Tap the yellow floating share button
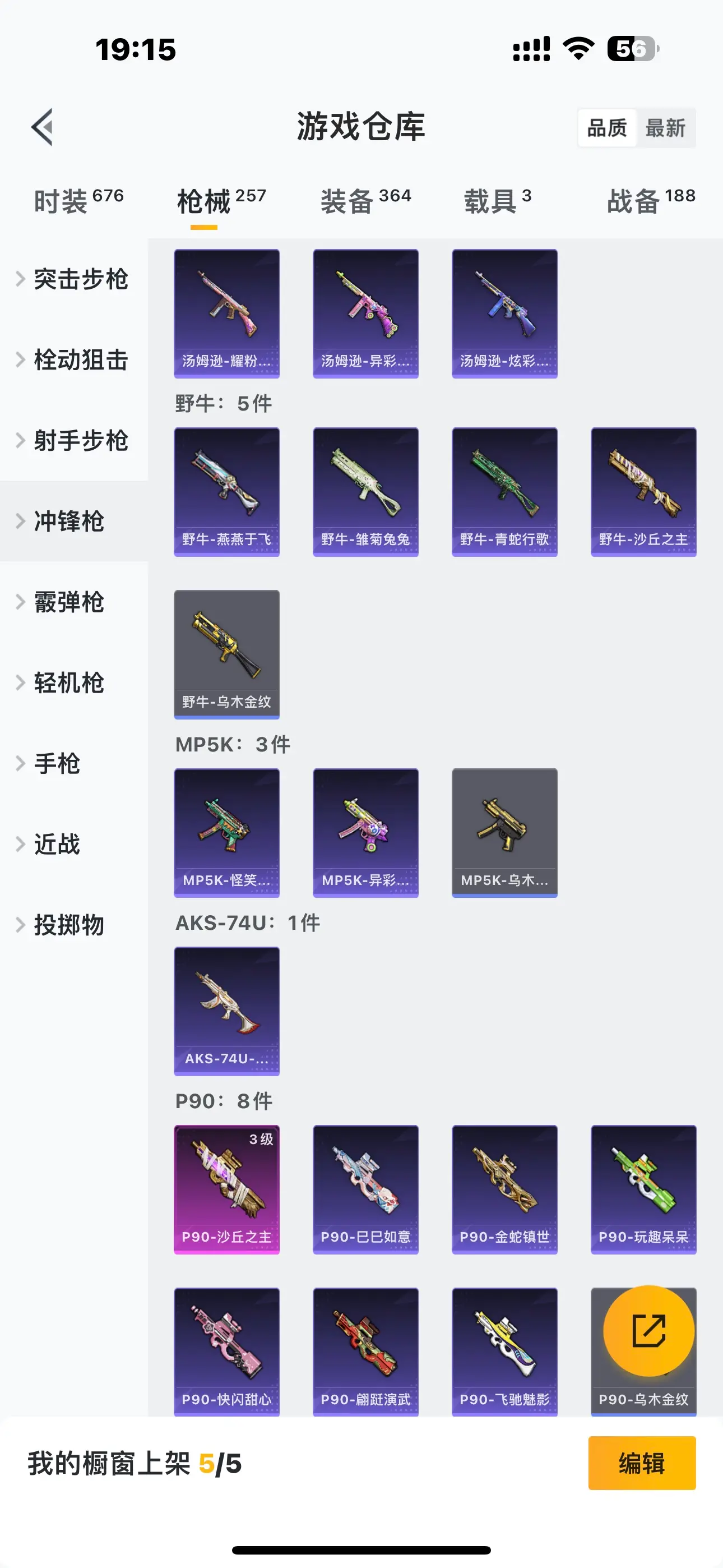Viewport: 723px width, 1568px height. coord(649,1331)
